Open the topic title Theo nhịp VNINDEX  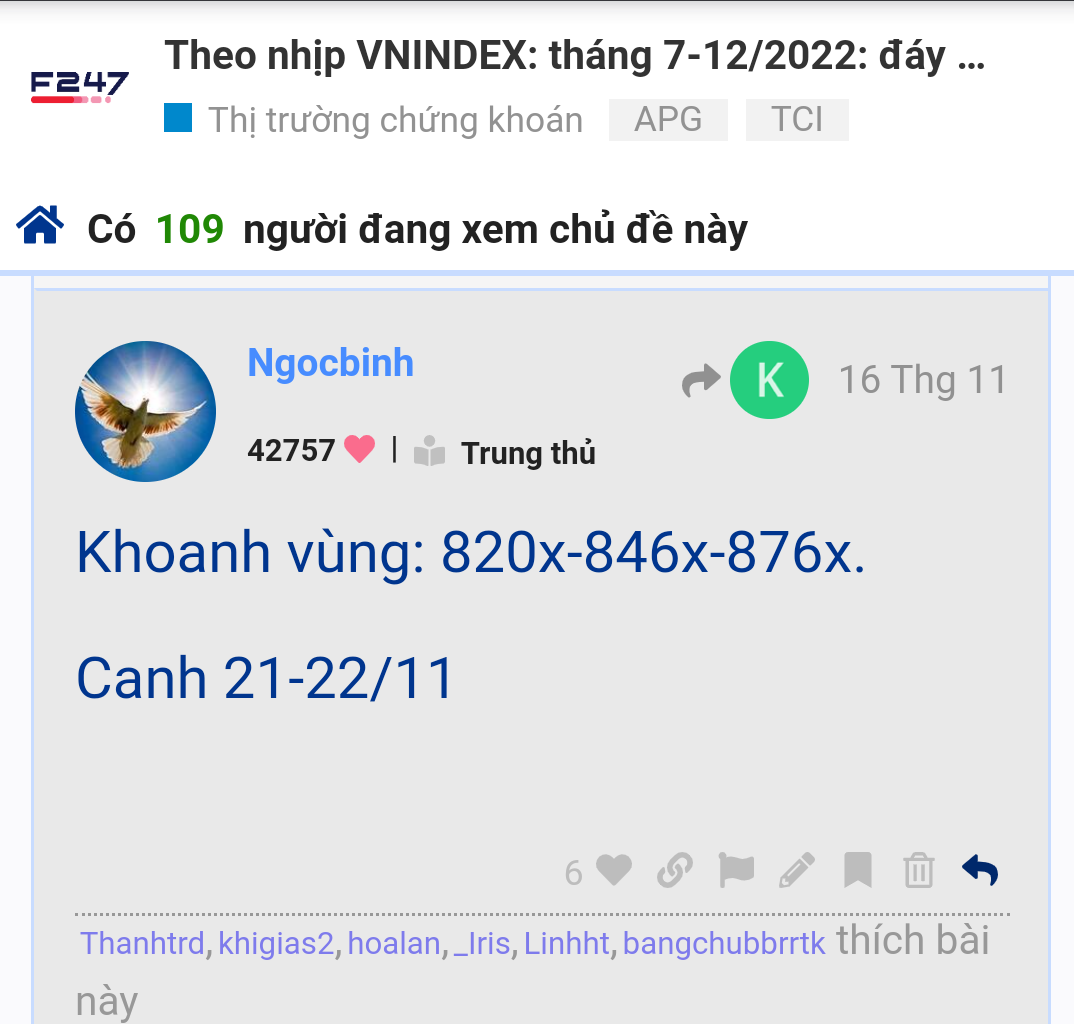tap(575, 56)
